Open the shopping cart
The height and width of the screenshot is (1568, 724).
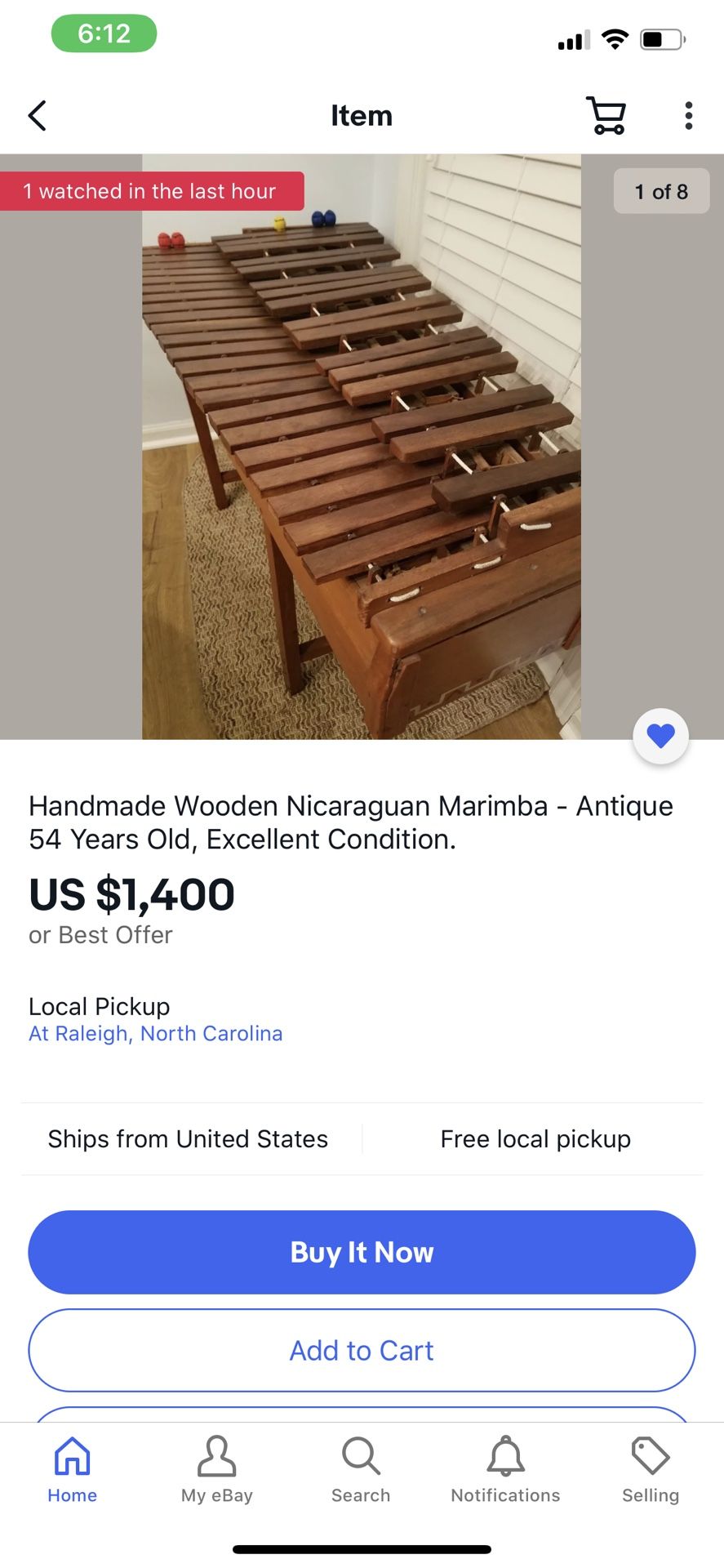pyautogui.click(x=606, y=115)
